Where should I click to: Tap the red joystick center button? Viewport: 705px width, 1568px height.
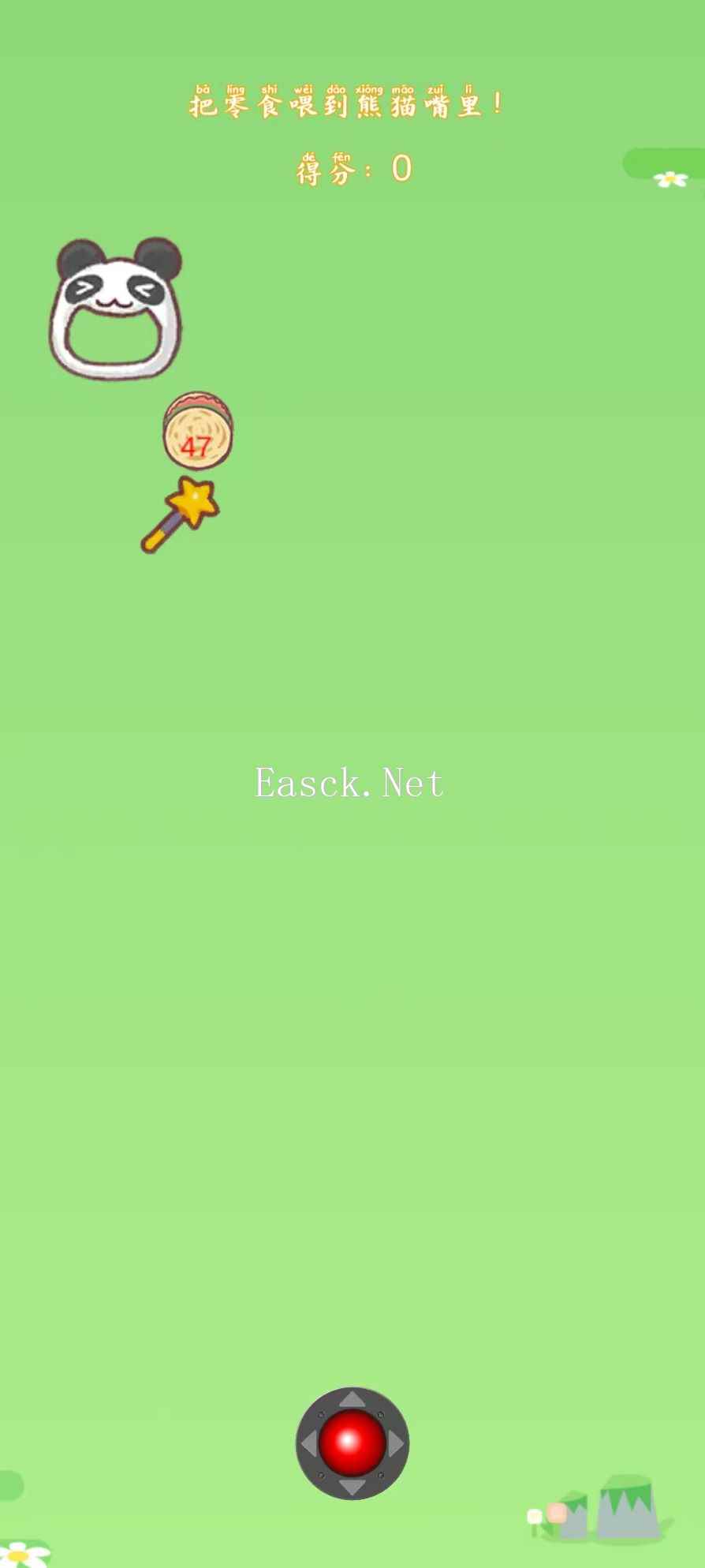(x=352, y=1443)
